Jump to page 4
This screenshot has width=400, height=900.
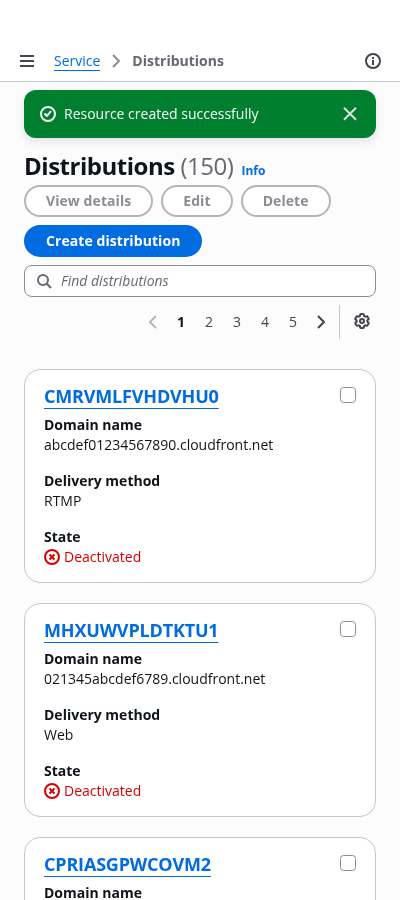(265, 322)
